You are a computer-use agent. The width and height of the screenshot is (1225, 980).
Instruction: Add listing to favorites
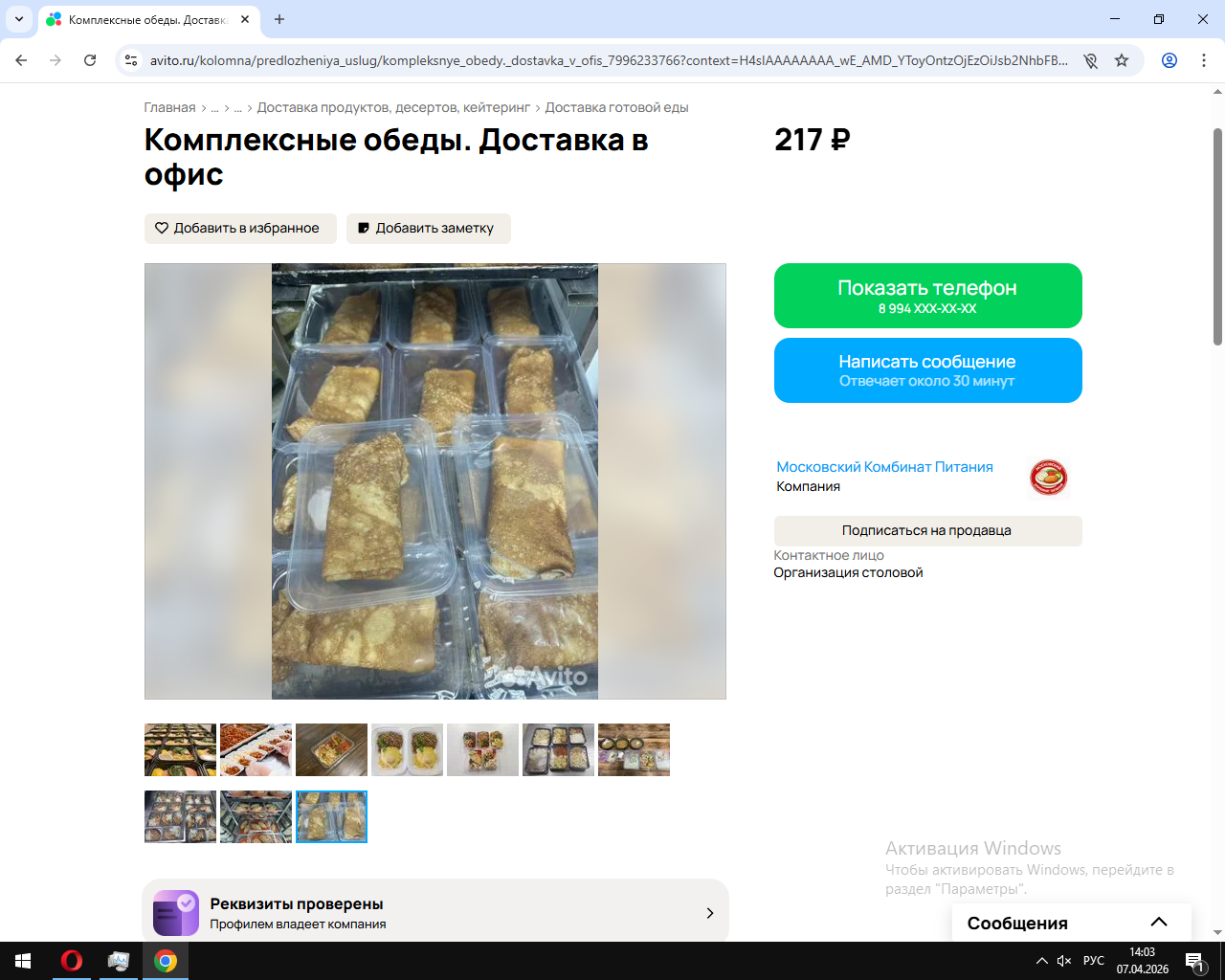pyautogui.click(x=239, y=229)
